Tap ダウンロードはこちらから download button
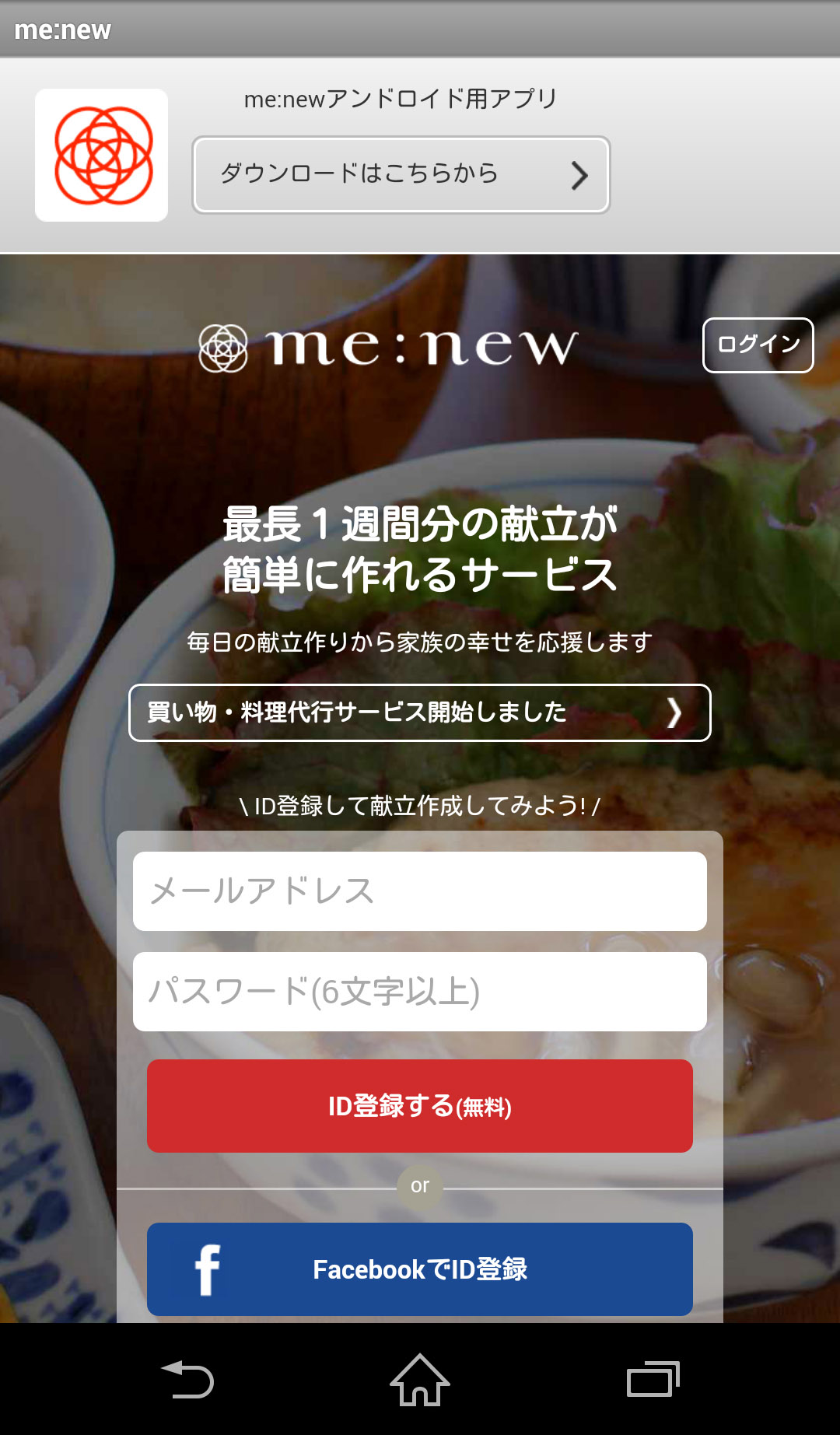The height and width of the screenshot is (1435, 840). pyautogui.click(x=401, y=175)
